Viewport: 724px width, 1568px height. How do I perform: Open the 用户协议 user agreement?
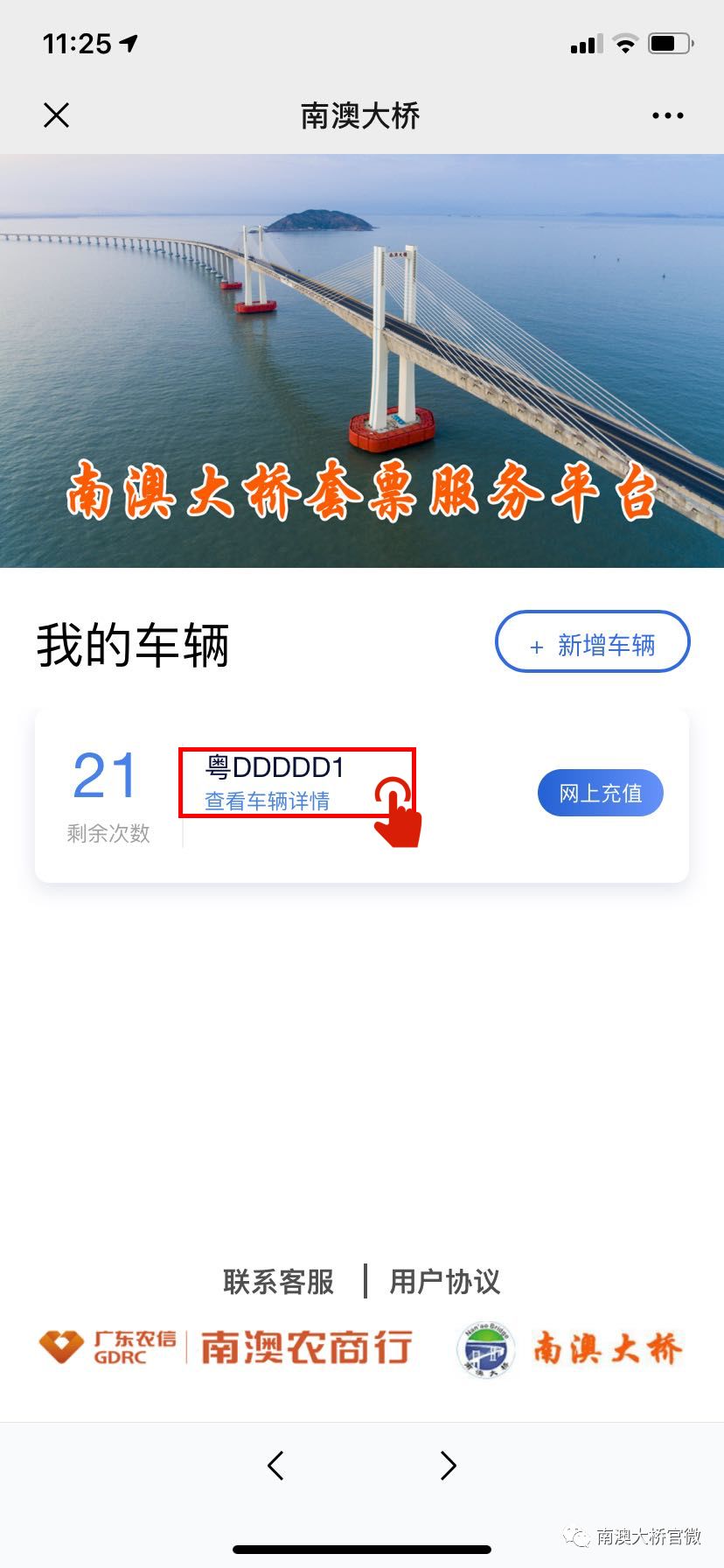[444, 1282]
